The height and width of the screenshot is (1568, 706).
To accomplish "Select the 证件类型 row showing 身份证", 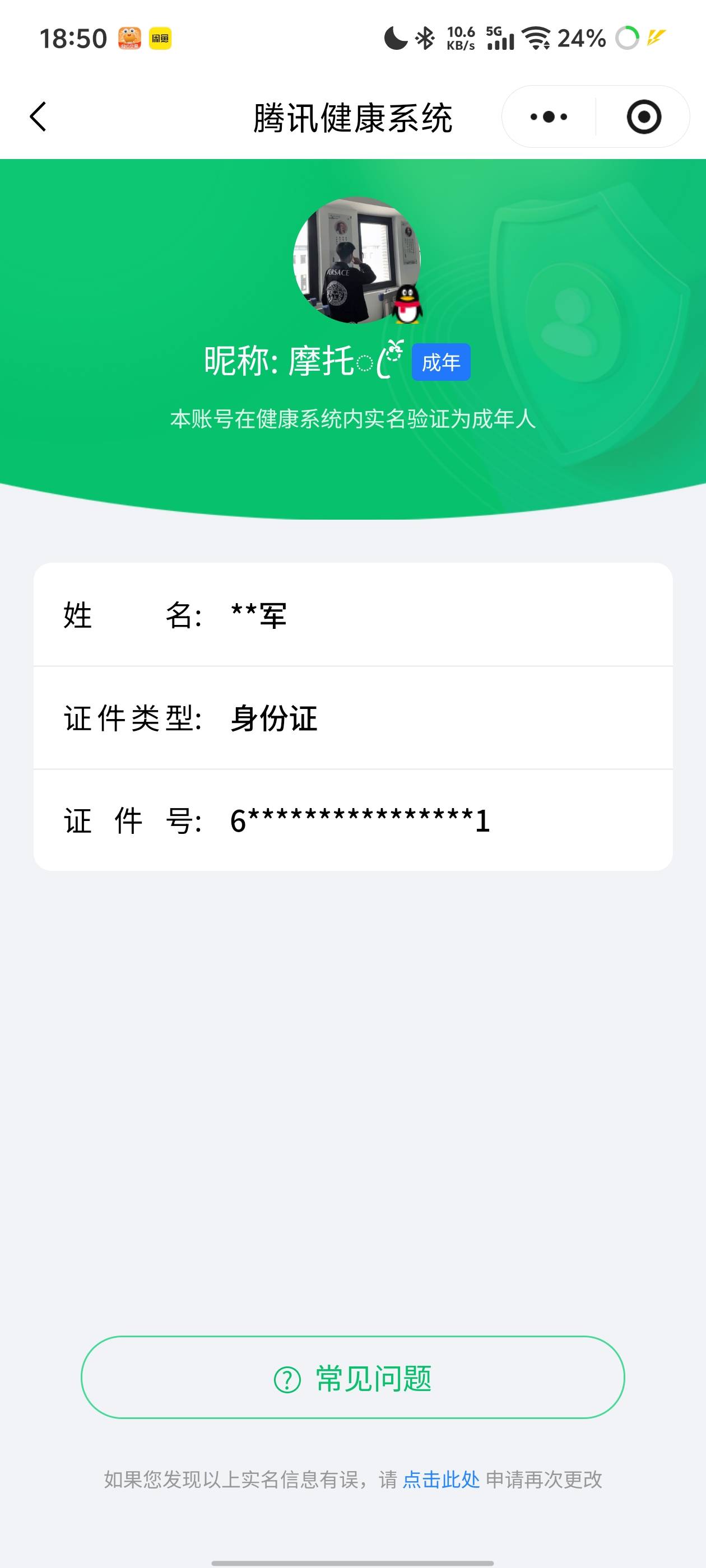I will pos(352,718).
